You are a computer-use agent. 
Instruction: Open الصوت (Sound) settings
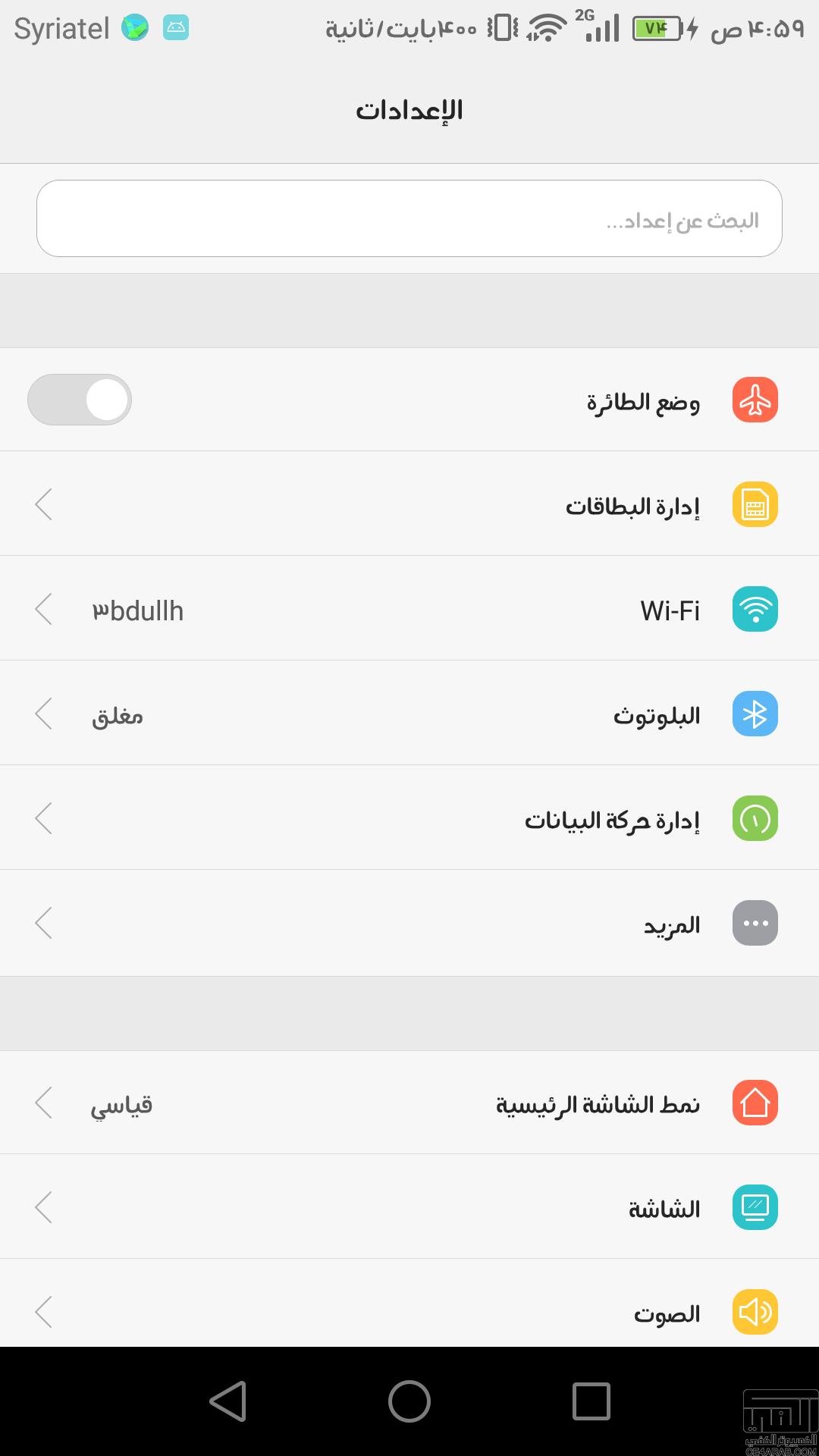[x=409, y=1304]
